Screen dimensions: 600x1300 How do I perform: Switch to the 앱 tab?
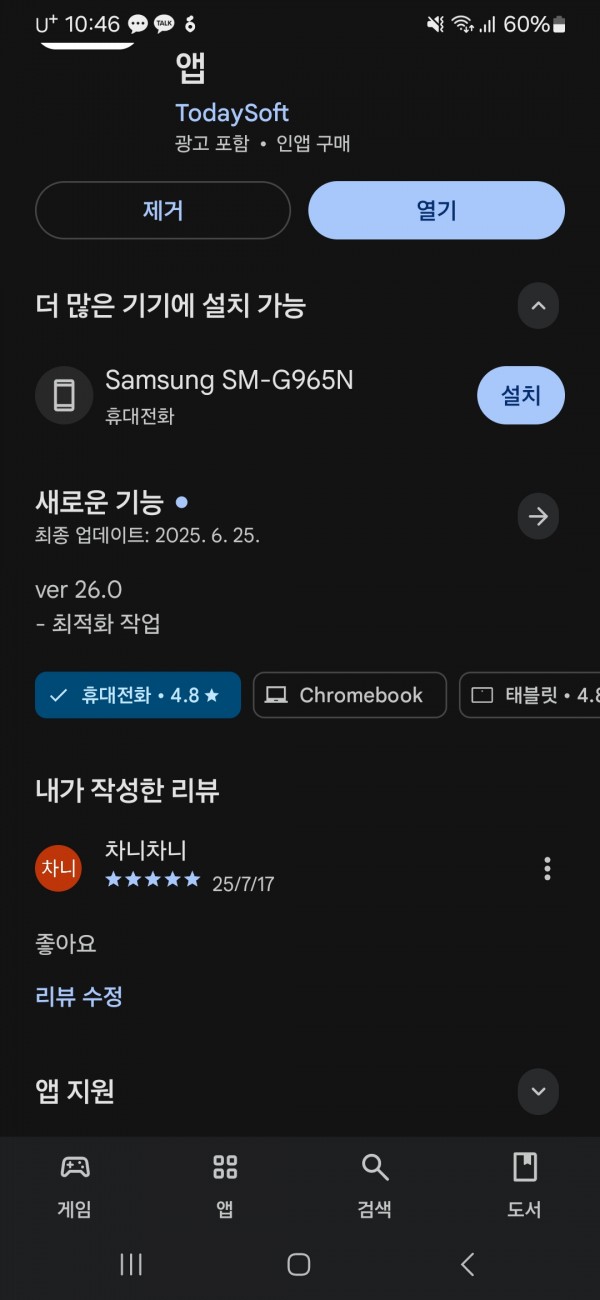coord(225,1185)
